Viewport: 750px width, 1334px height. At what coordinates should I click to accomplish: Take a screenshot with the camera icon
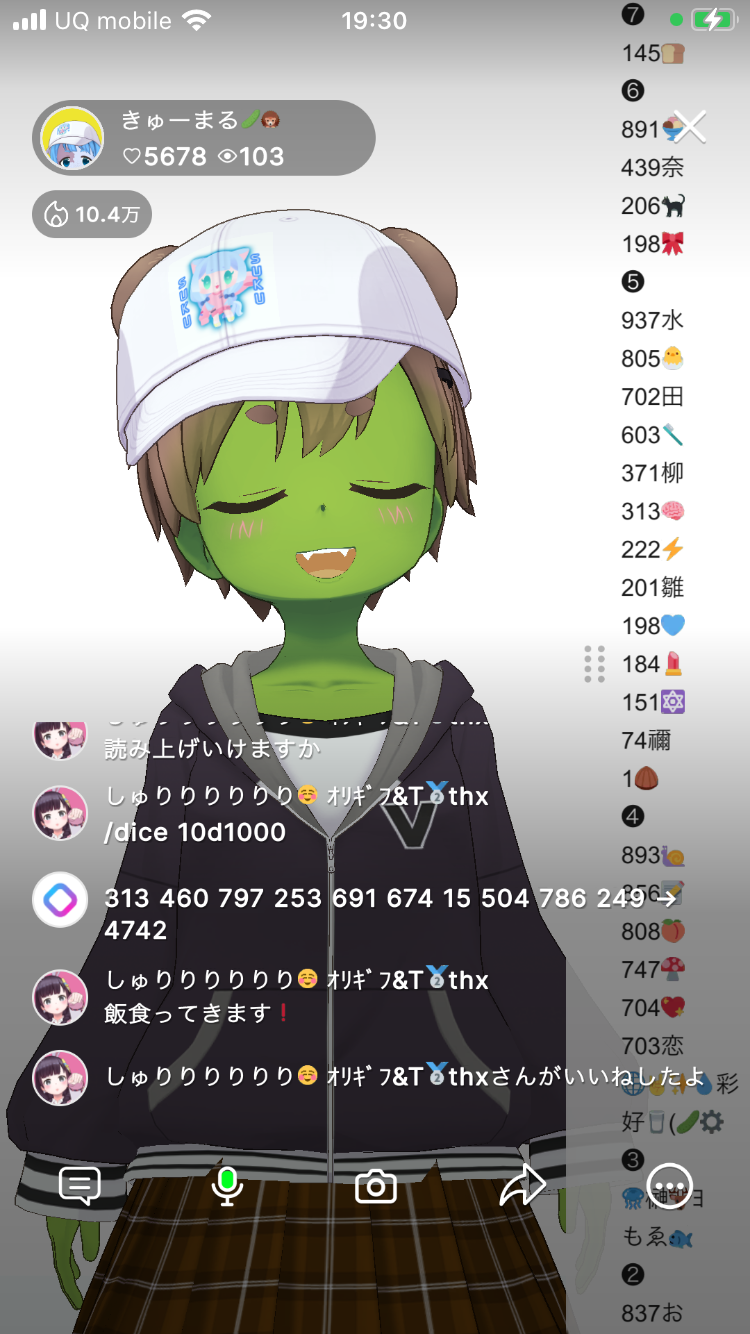376,1186
